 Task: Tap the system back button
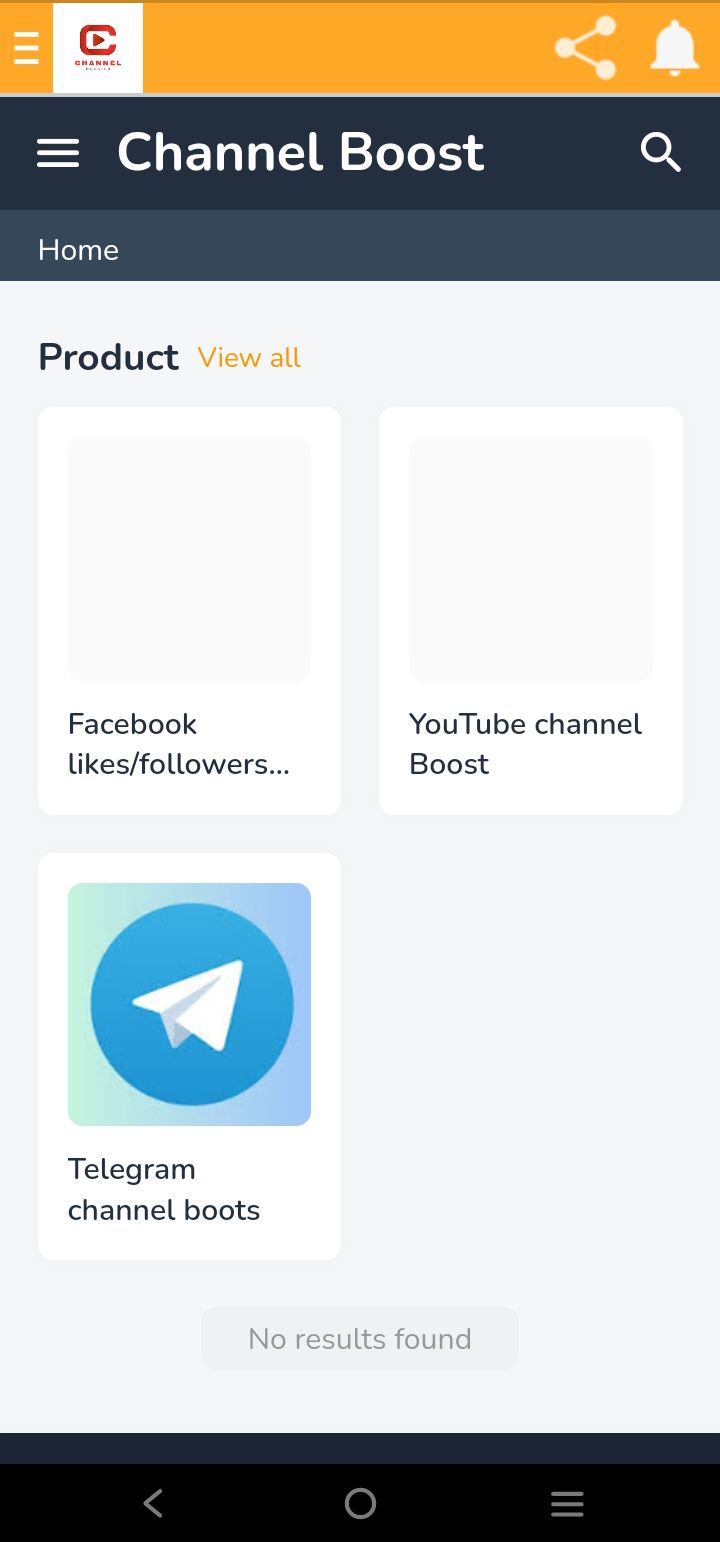pyautogui.click(x=153, y=1503)
